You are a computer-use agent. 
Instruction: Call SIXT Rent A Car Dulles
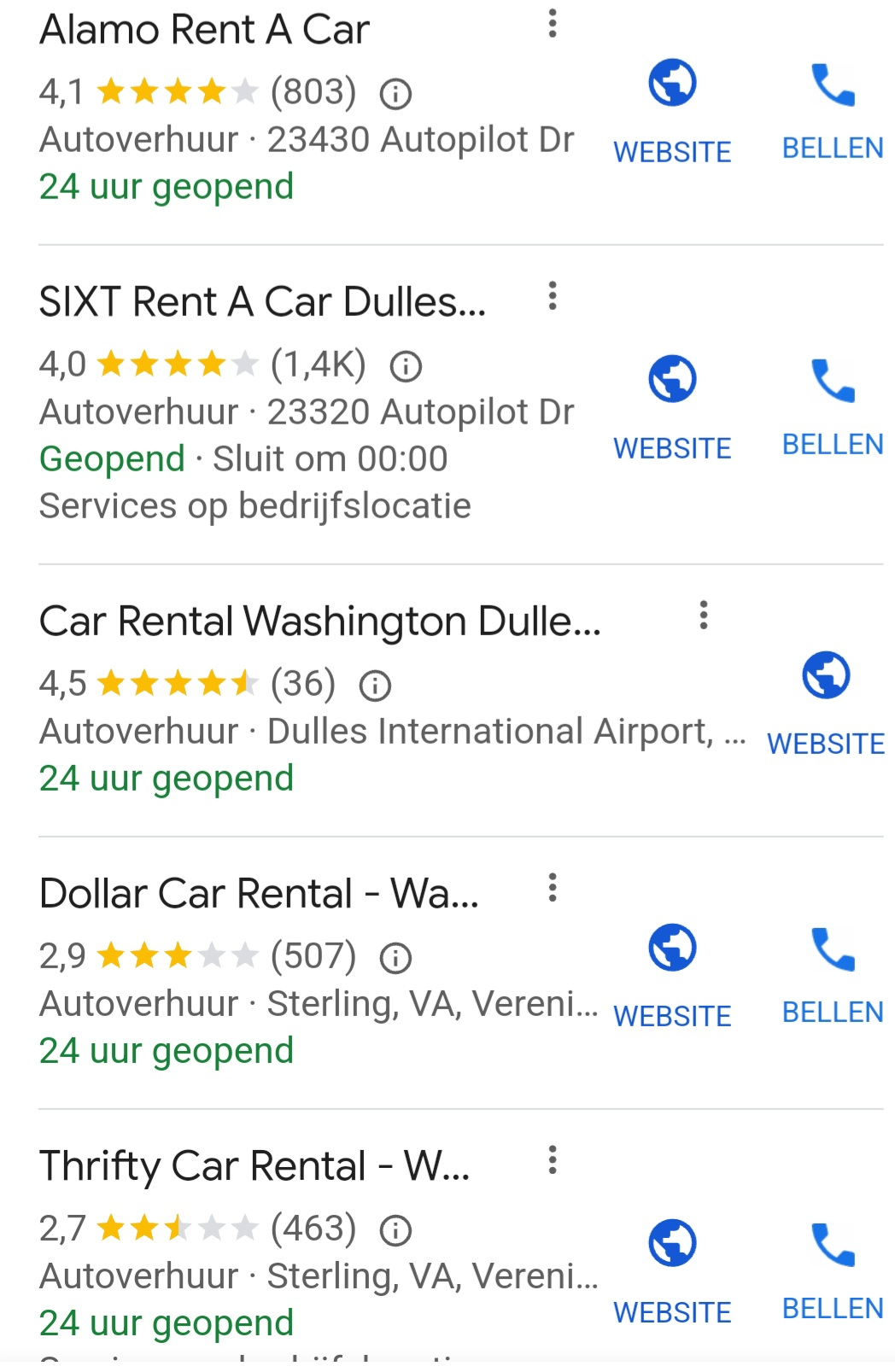pos(833,405)
